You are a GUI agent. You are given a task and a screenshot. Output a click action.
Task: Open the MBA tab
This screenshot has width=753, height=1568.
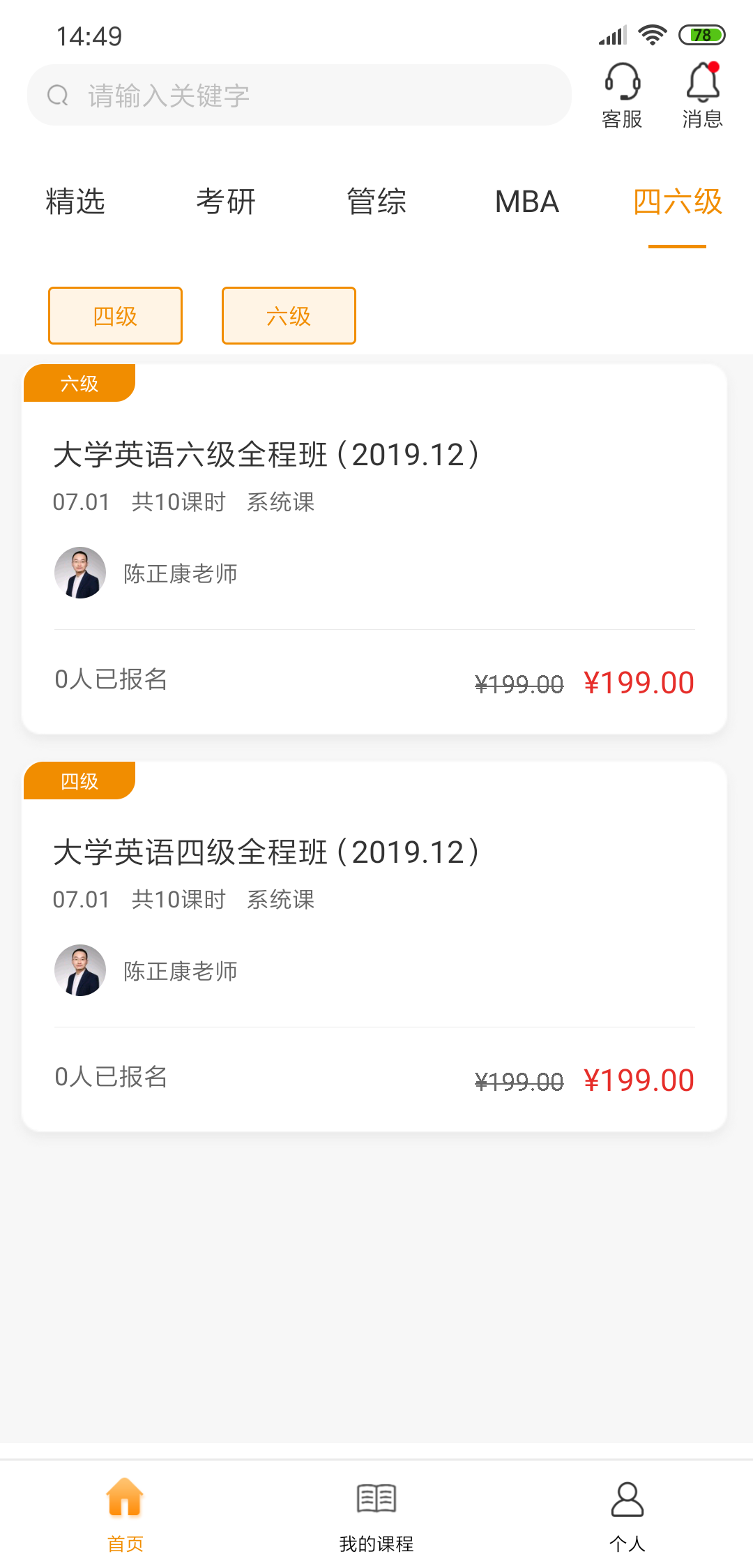(527, 202)
